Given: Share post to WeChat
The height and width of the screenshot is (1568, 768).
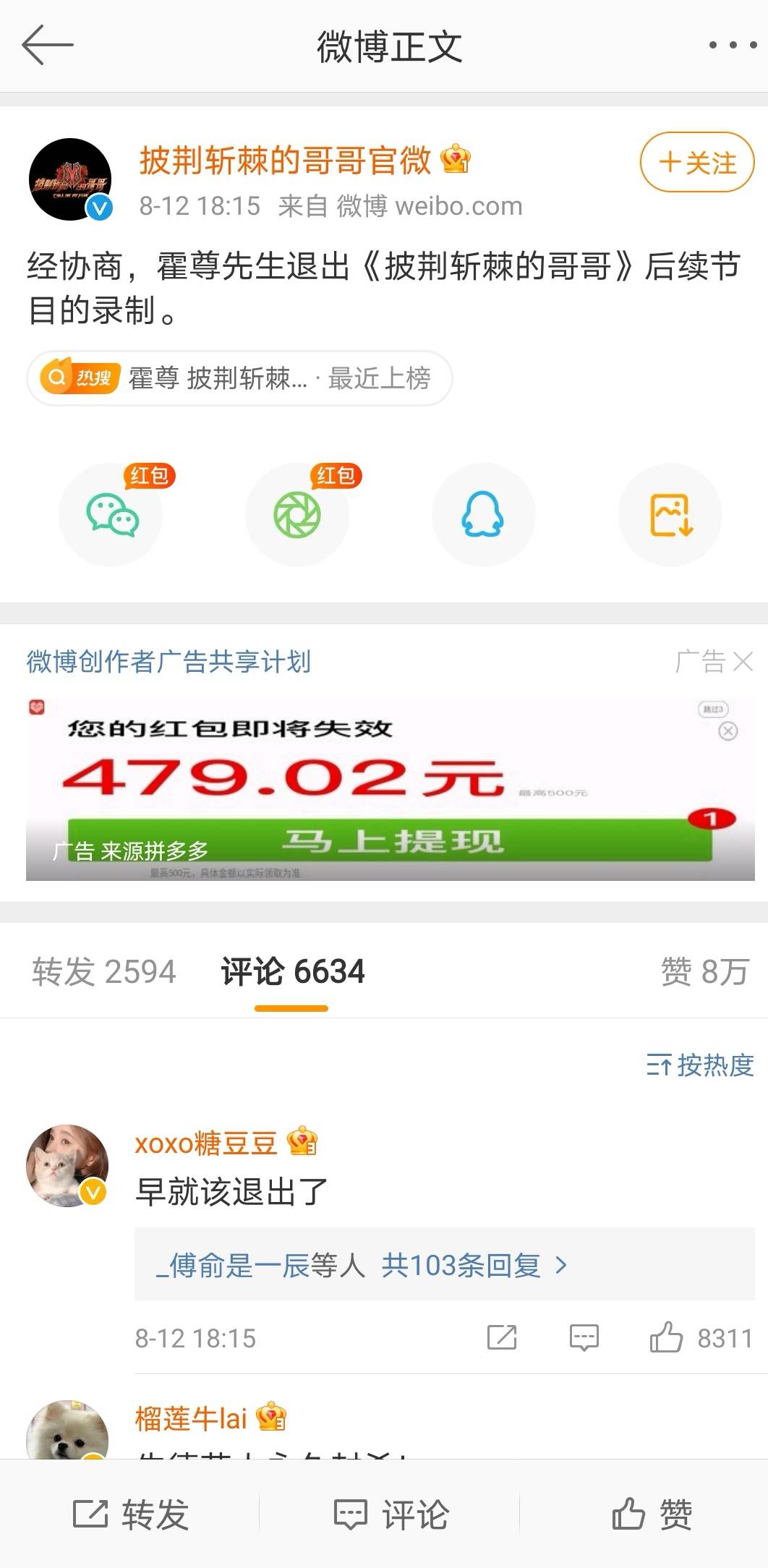Looking at the screenshot, I should coord(111,515).
